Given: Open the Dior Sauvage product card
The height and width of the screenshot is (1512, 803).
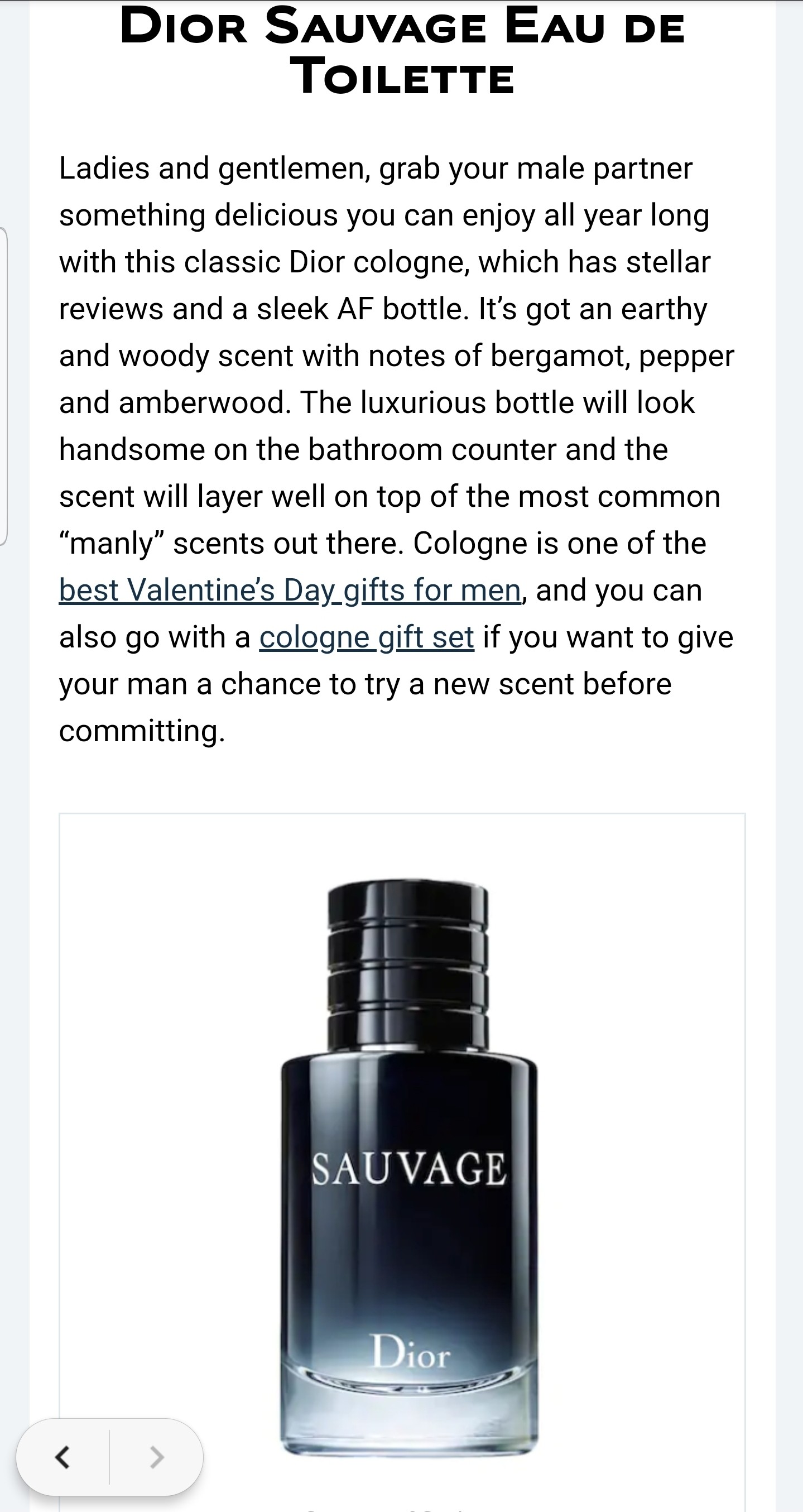Looking at the screenshot, I should pyautogui.click(x=408, y=1168).
